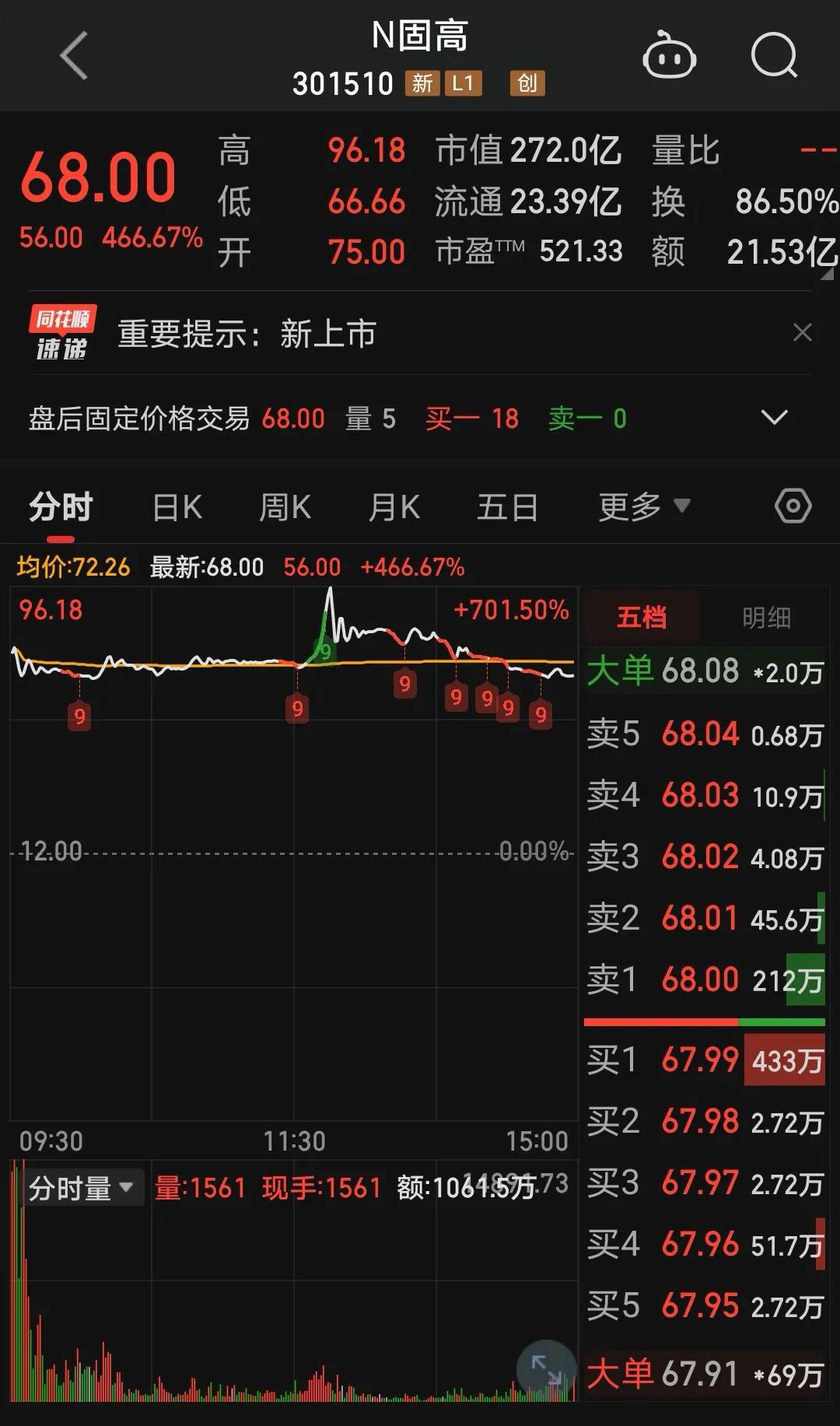The image size is (840, 1426).
Task: Select the 明细 trade details tab
Action: click(x=766, y=618)
